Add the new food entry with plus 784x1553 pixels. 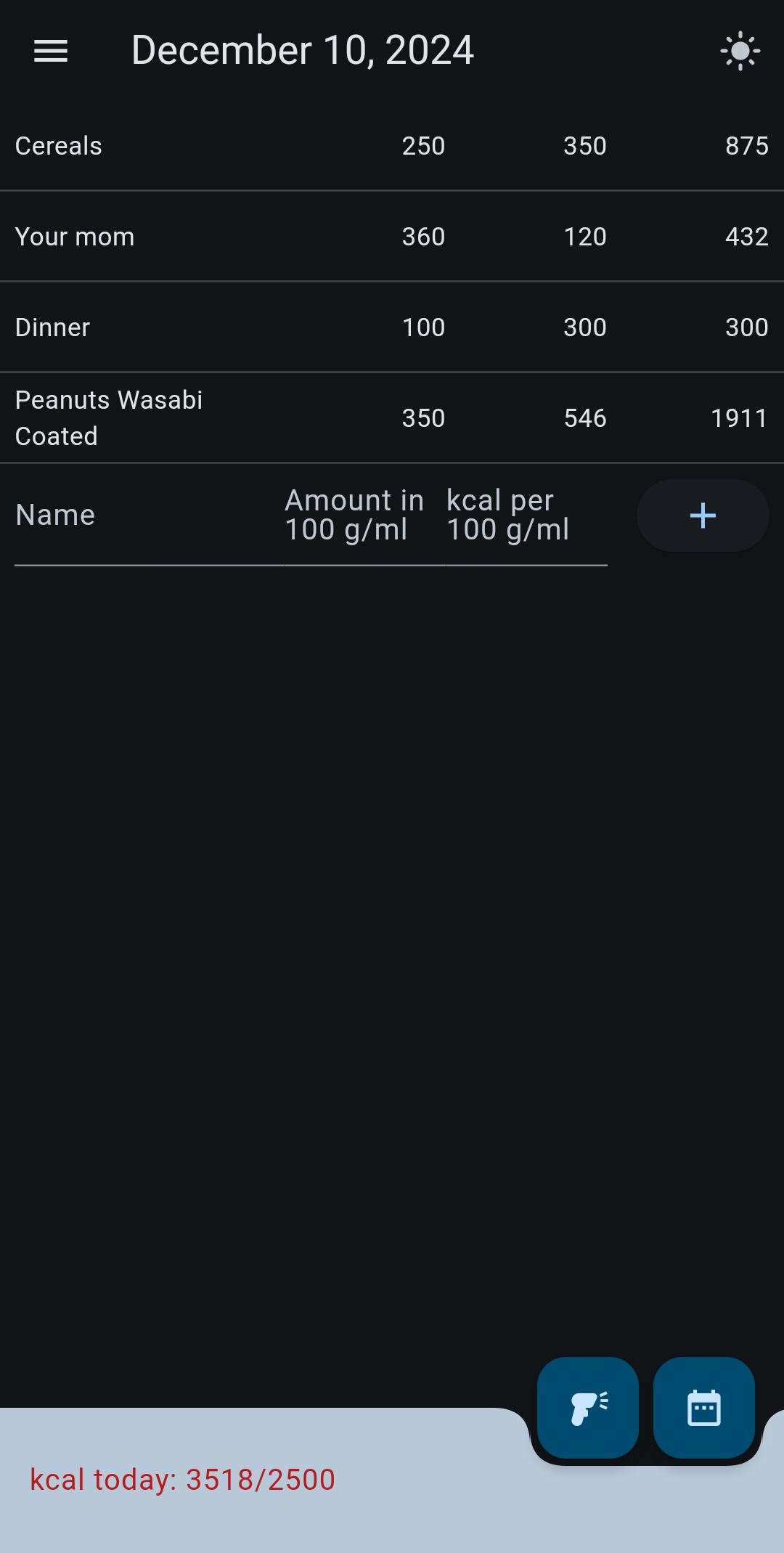[703, 515]
